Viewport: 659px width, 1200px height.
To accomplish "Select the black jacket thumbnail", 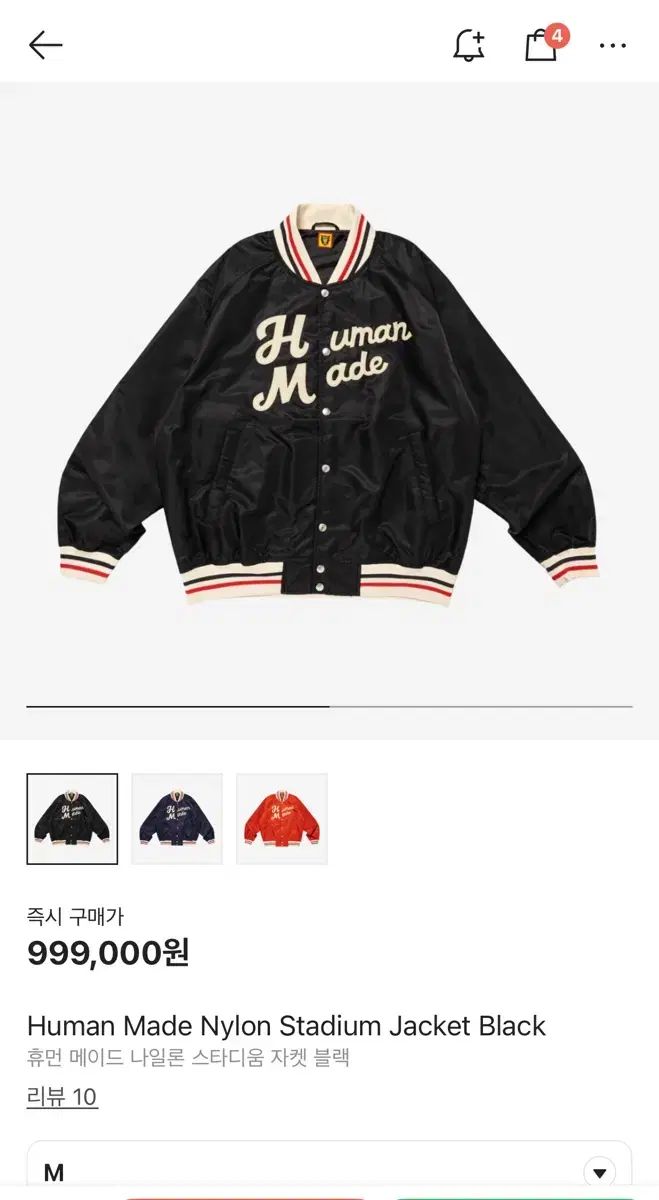I will pyautogui.click(x=72, y=819).
